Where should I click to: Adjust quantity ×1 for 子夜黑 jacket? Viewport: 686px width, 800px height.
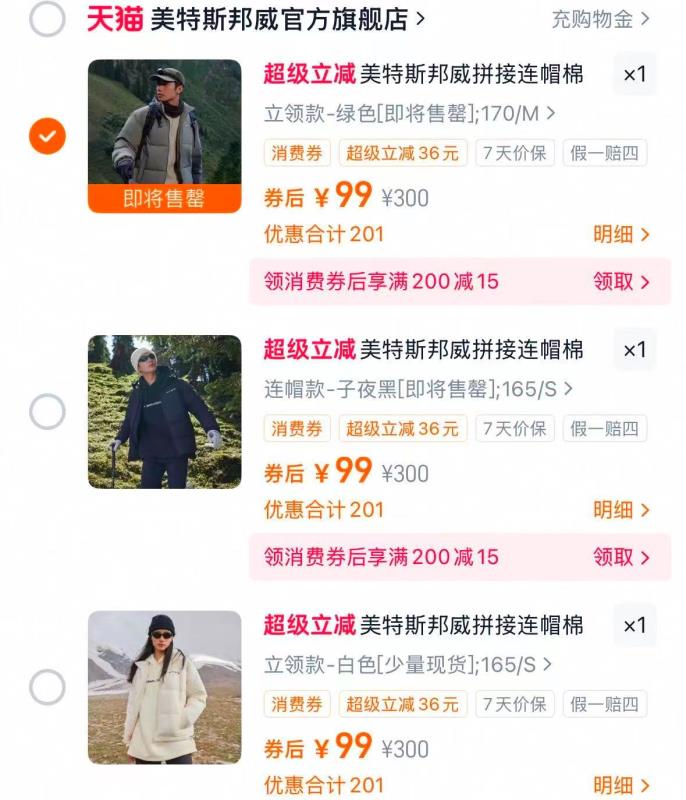(634, 350)
